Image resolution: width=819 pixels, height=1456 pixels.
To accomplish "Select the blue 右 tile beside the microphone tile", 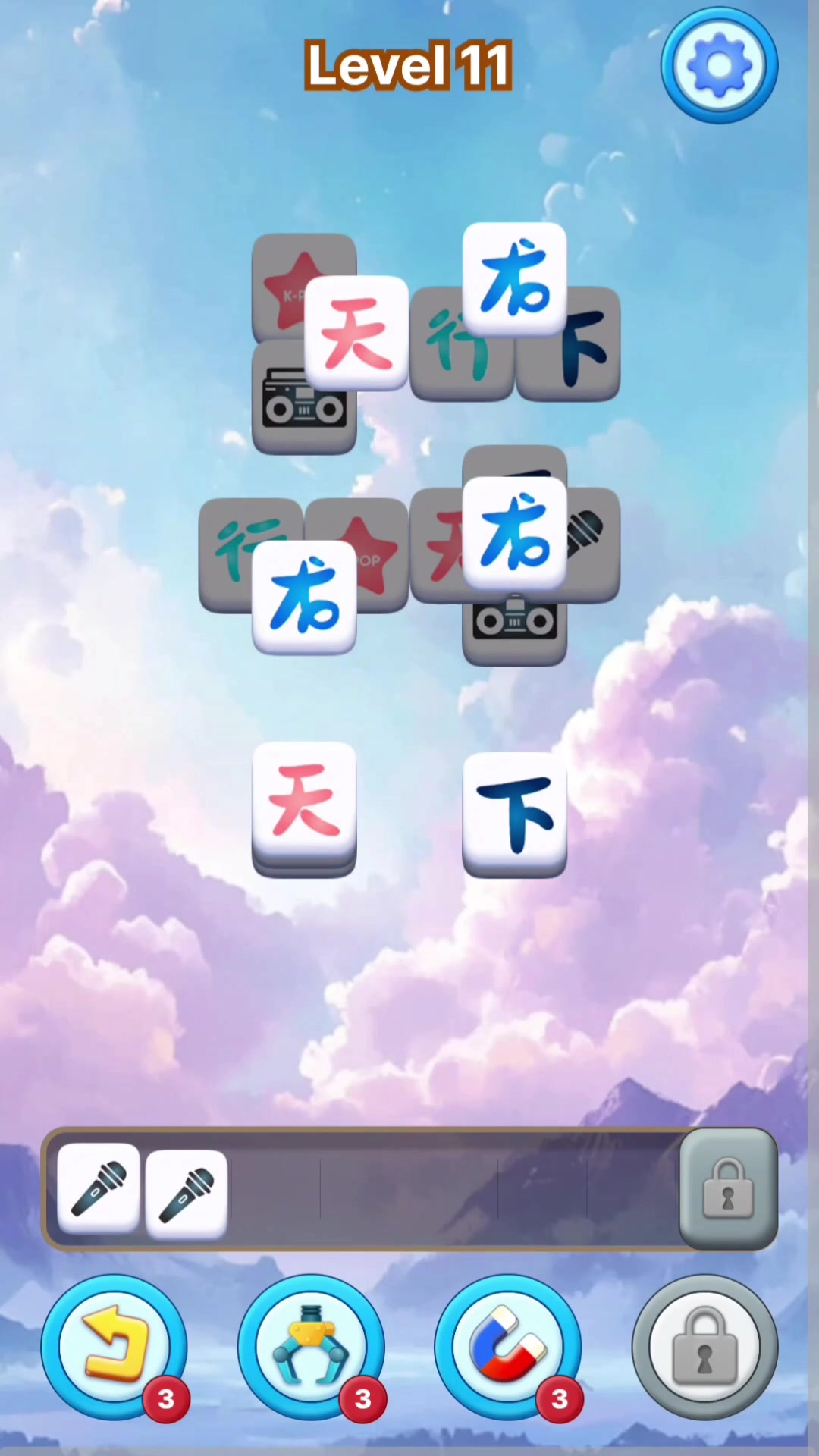I will click(515, 531).
